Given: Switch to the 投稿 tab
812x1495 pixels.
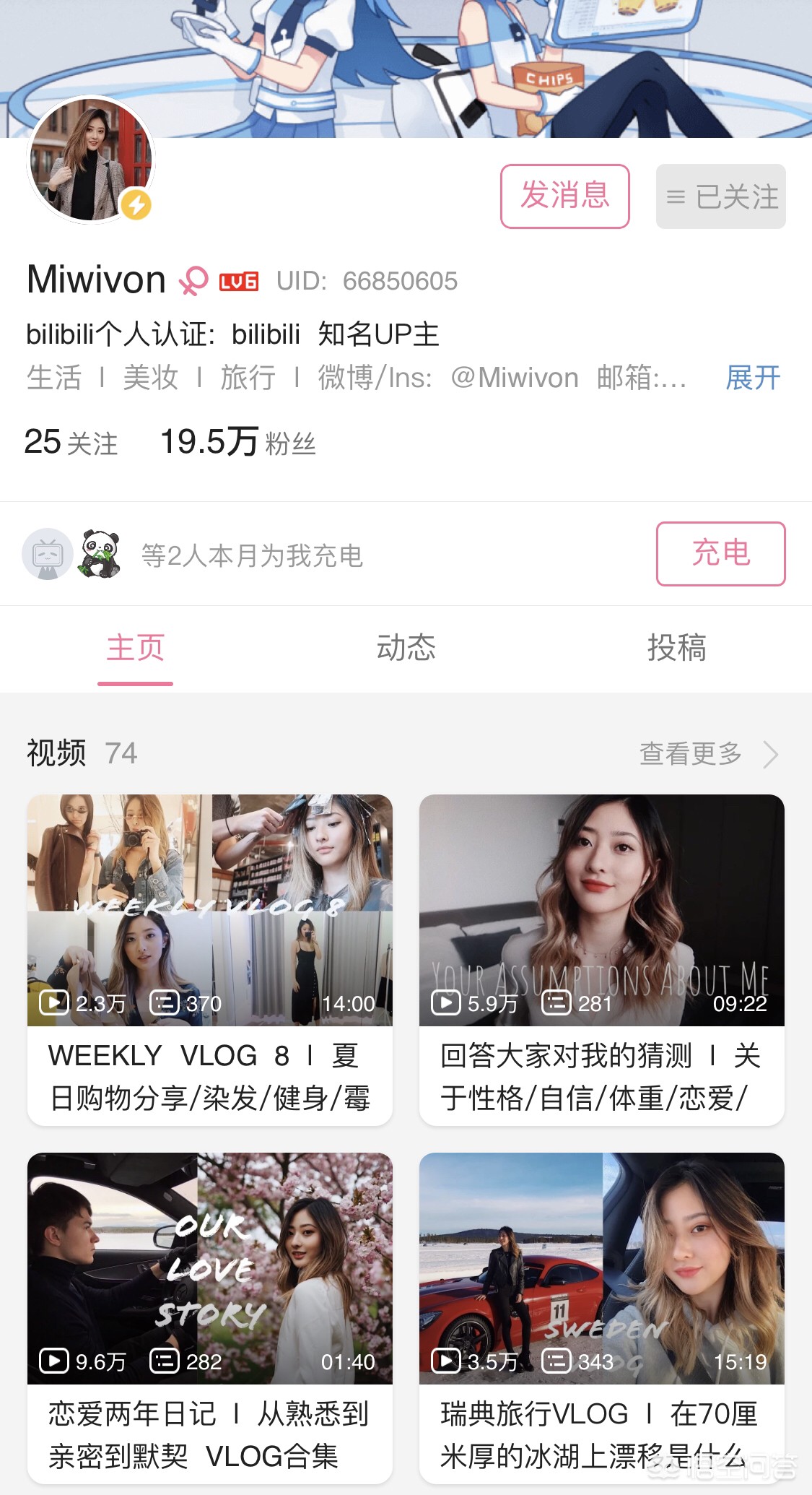Looking at the screenshot, I should (x=676, y=648).
